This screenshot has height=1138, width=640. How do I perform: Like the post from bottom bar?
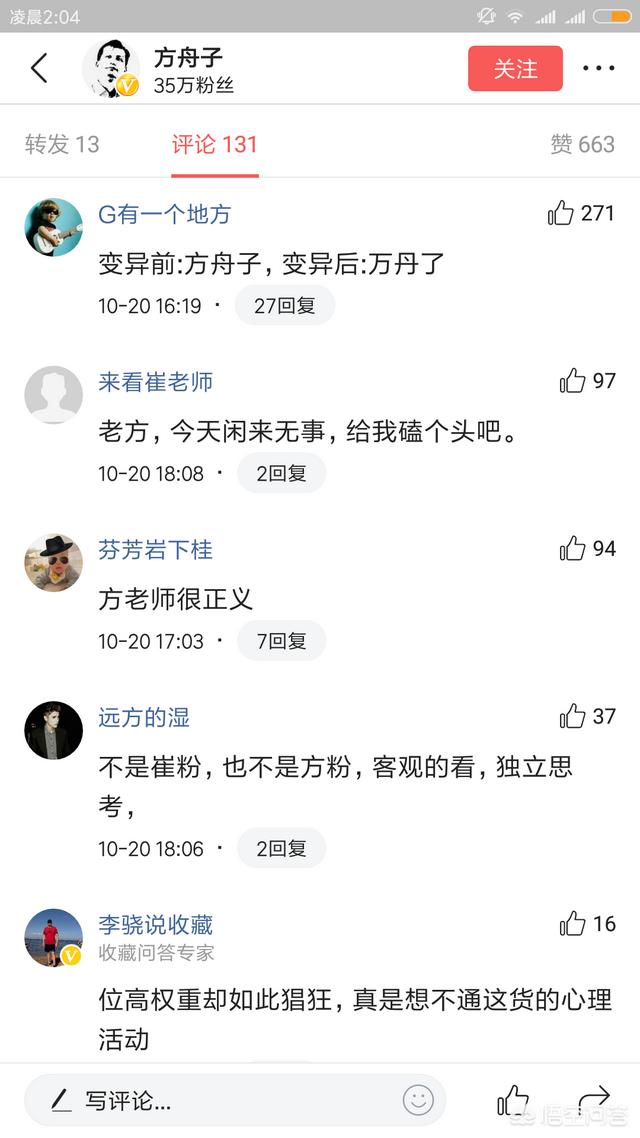coord(513,1101)
